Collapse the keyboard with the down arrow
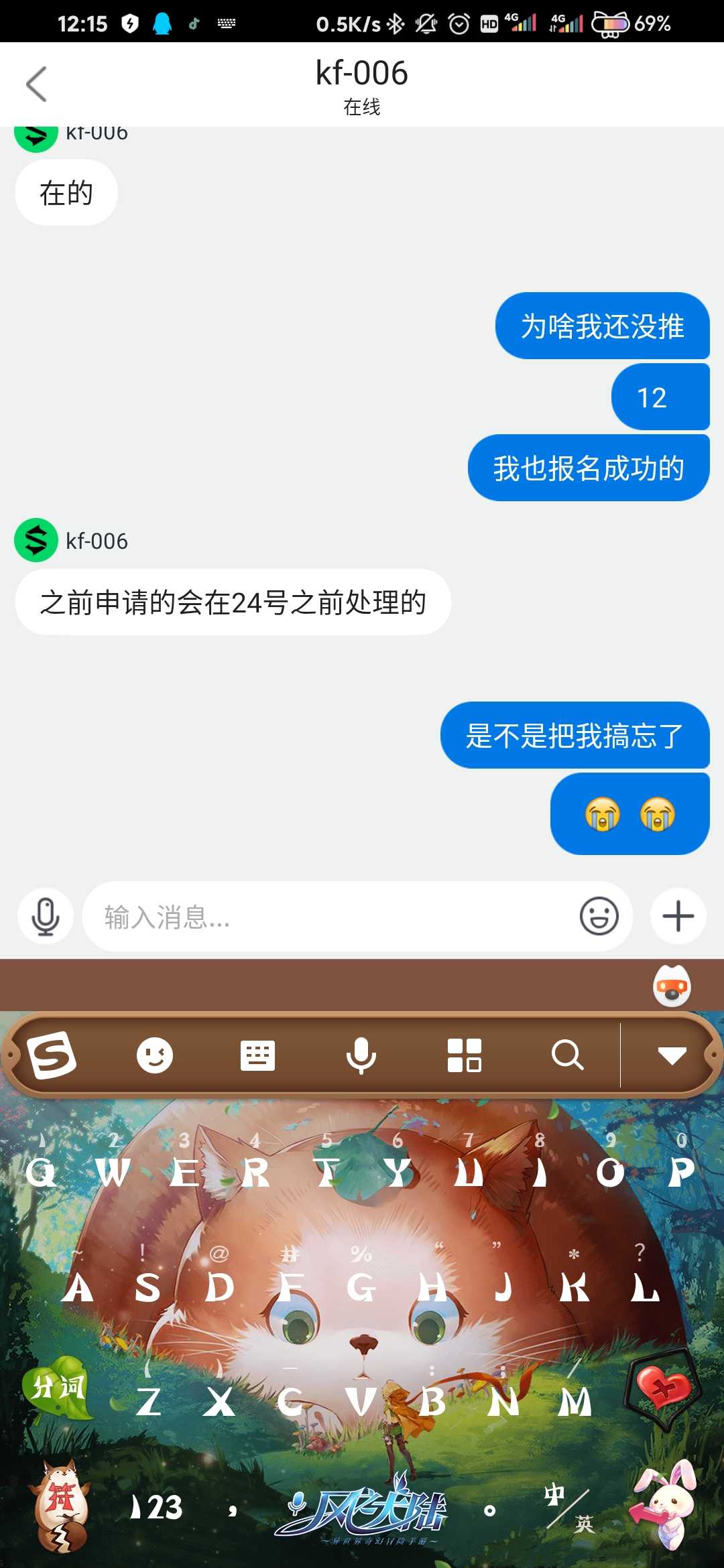The image size is (724, 1568). pyautogui.click(x=672, y=1055)
